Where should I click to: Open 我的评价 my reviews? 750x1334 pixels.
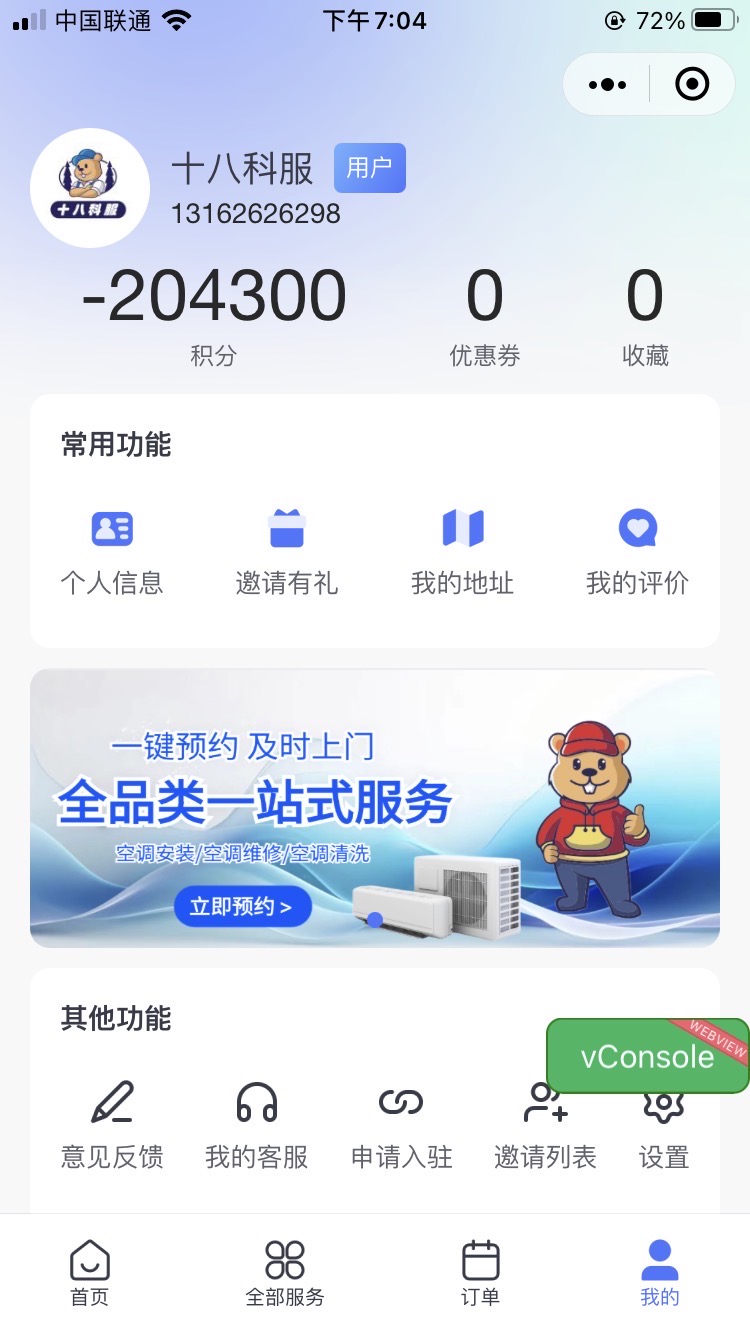pos(637,550)
